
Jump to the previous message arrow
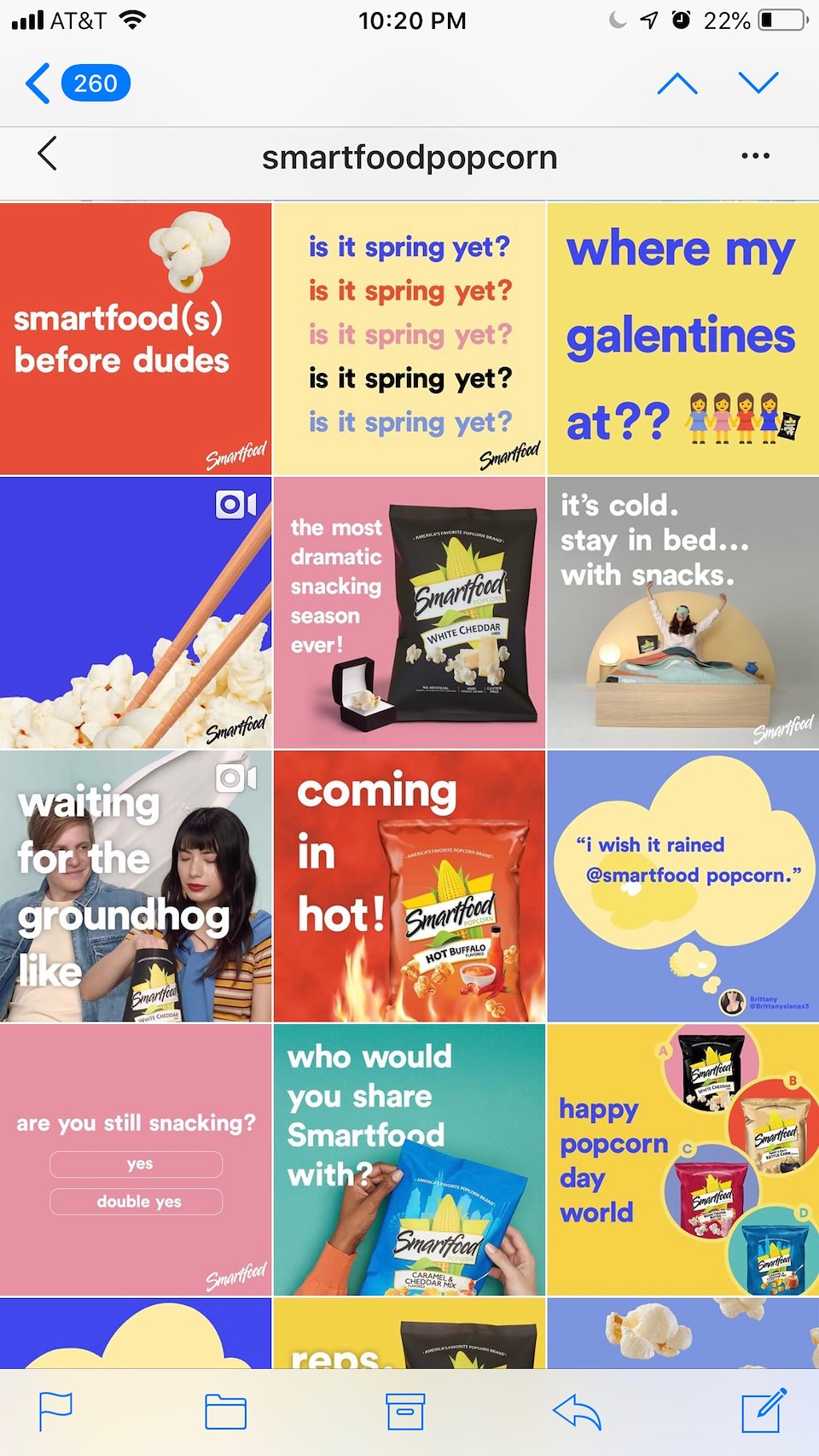(x=677, y=84)
